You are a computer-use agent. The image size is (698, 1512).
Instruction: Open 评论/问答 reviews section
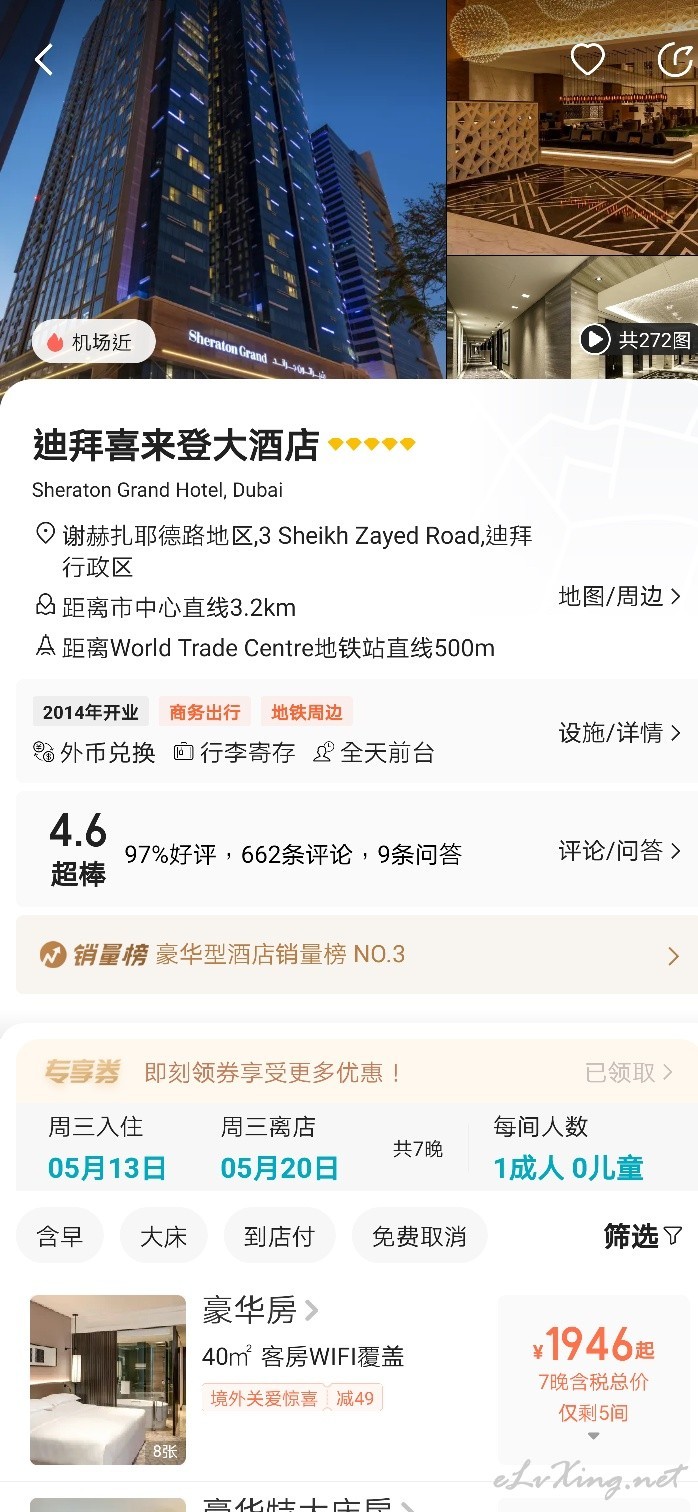(x=619, y=851)
